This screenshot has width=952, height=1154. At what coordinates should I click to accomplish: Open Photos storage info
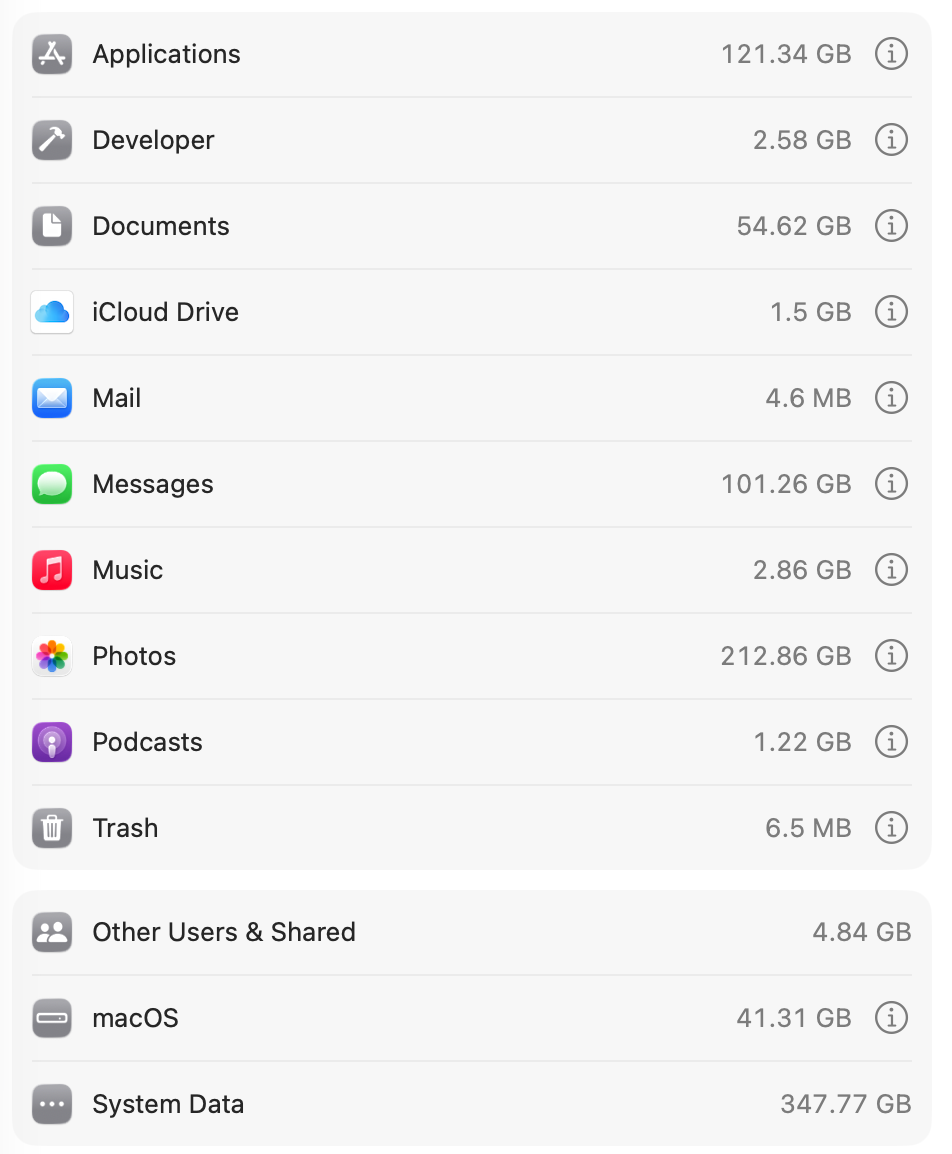[891, 656]
